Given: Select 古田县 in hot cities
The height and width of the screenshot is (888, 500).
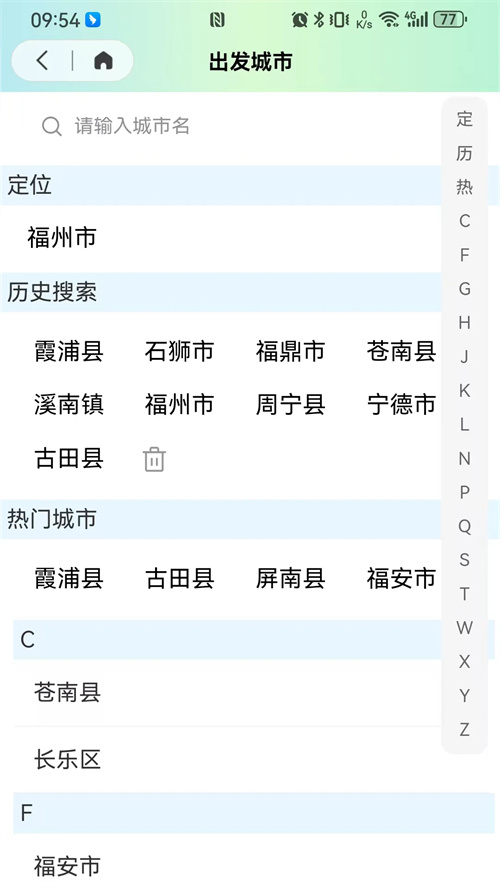Looking at the screenshot, I should (179, 578).
